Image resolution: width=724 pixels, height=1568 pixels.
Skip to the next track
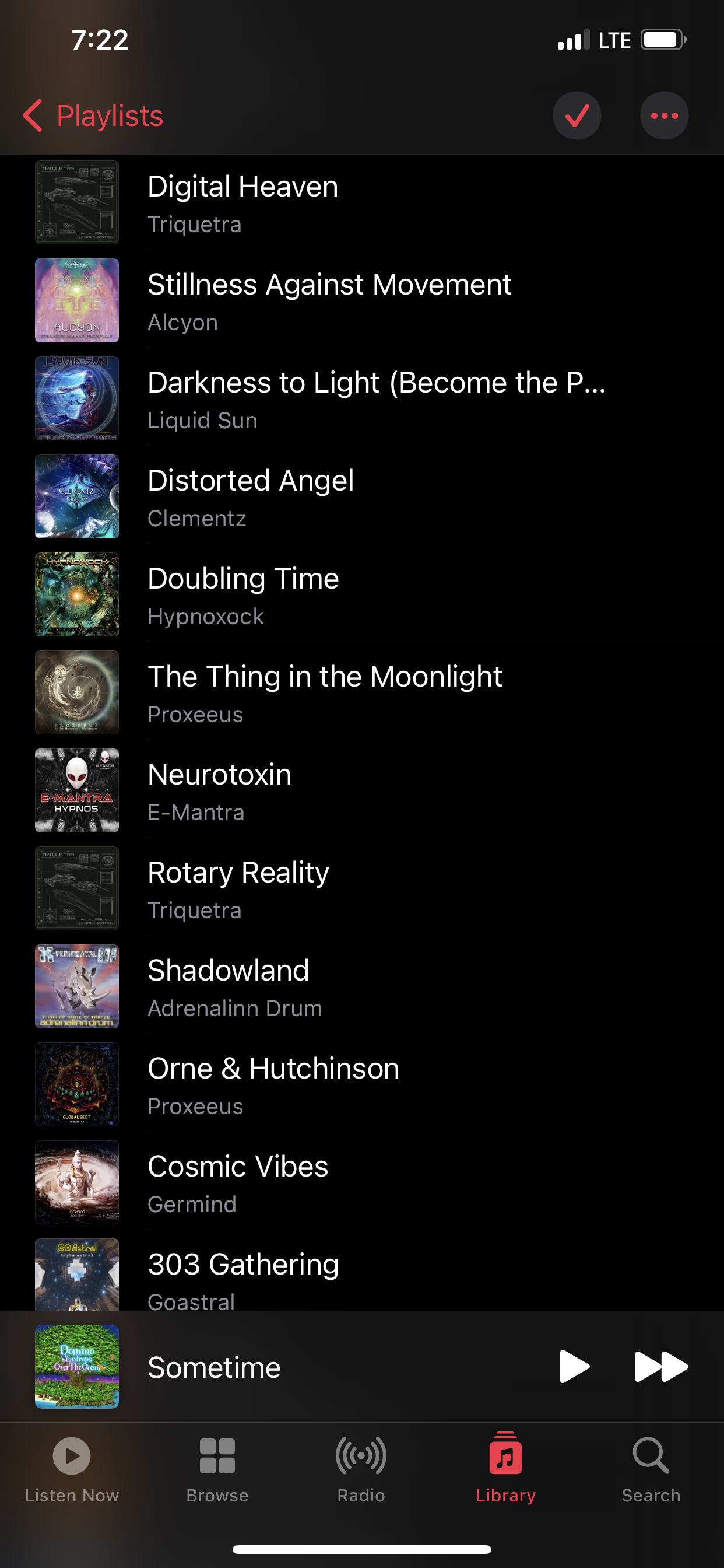click(x=660, y=1367)
